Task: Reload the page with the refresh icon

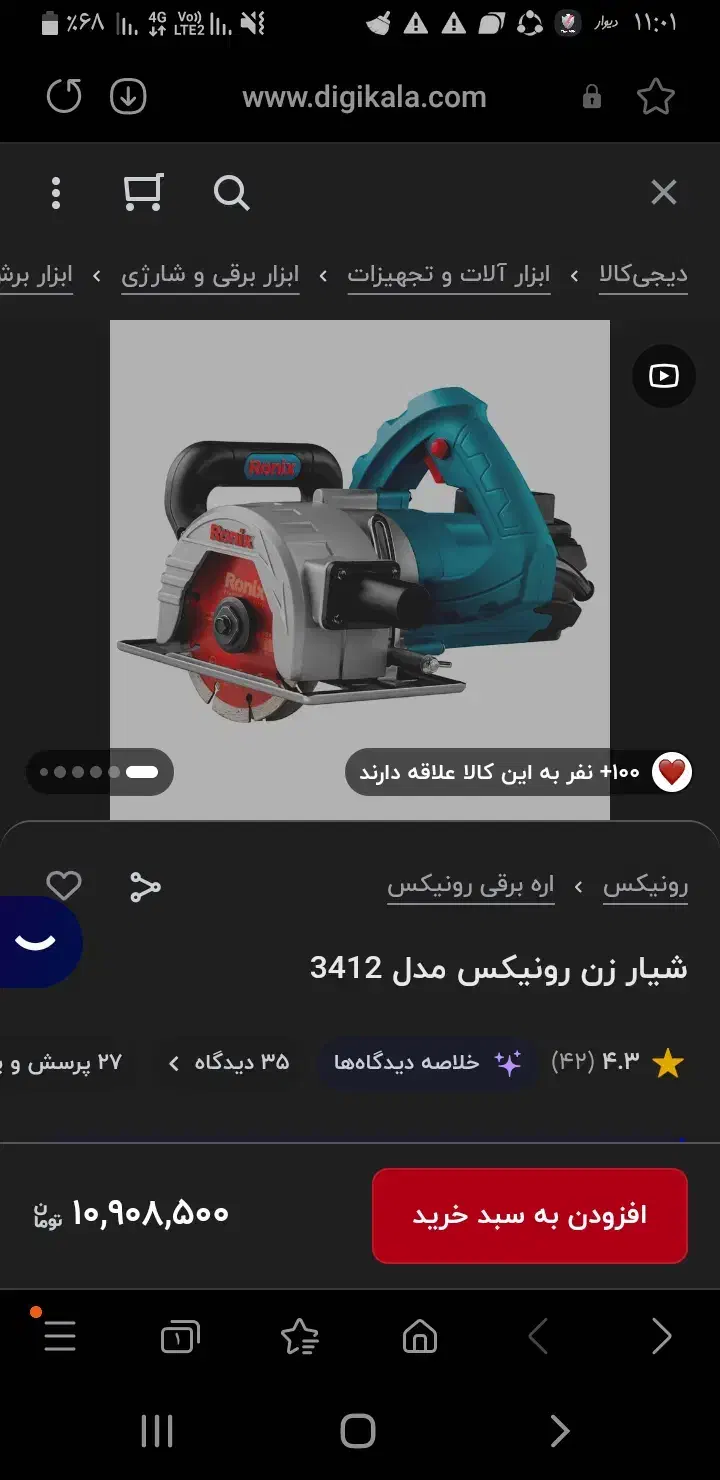Action: [x=63, y=96]
